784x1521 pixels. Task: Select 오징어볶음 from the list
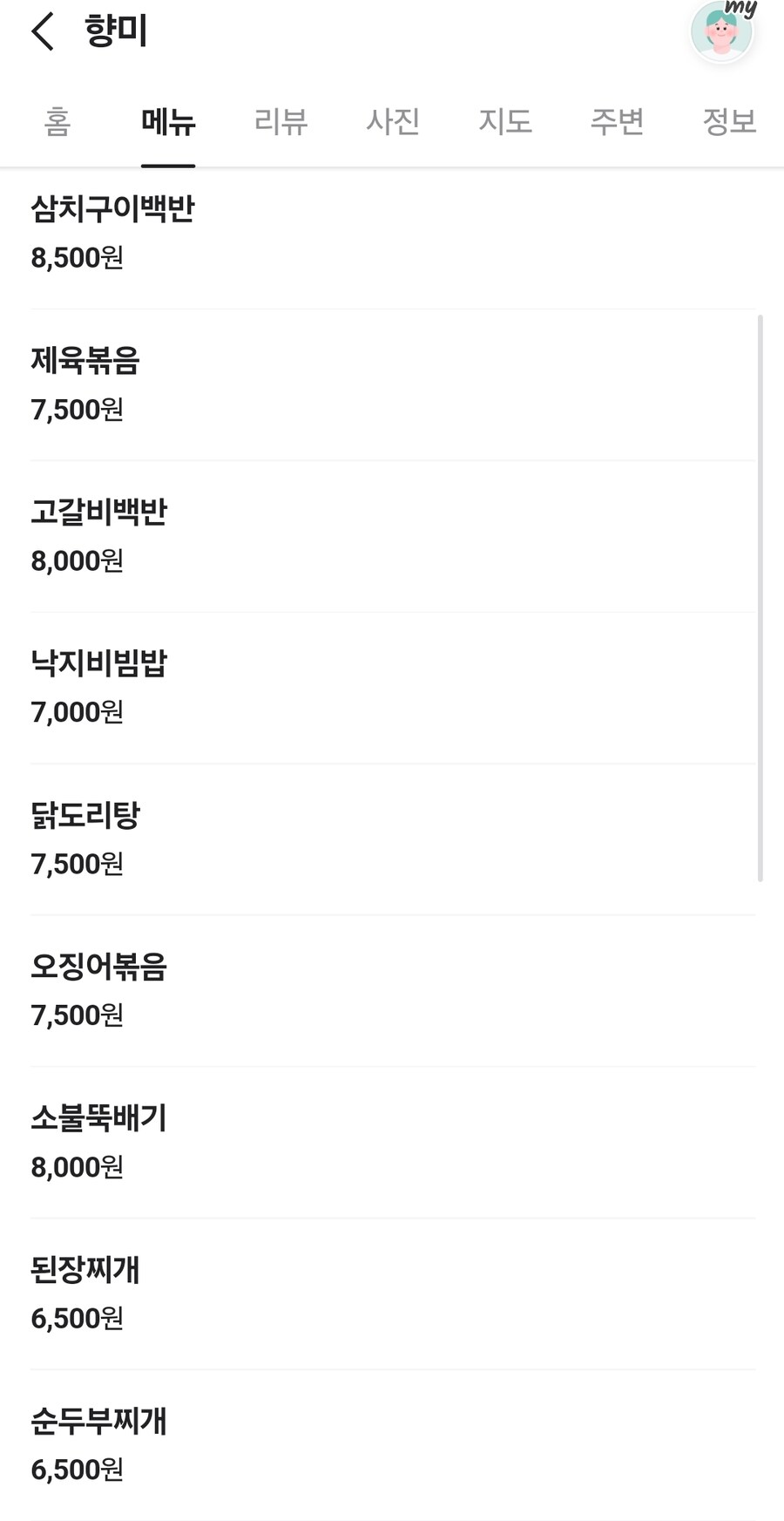(98, 967)
